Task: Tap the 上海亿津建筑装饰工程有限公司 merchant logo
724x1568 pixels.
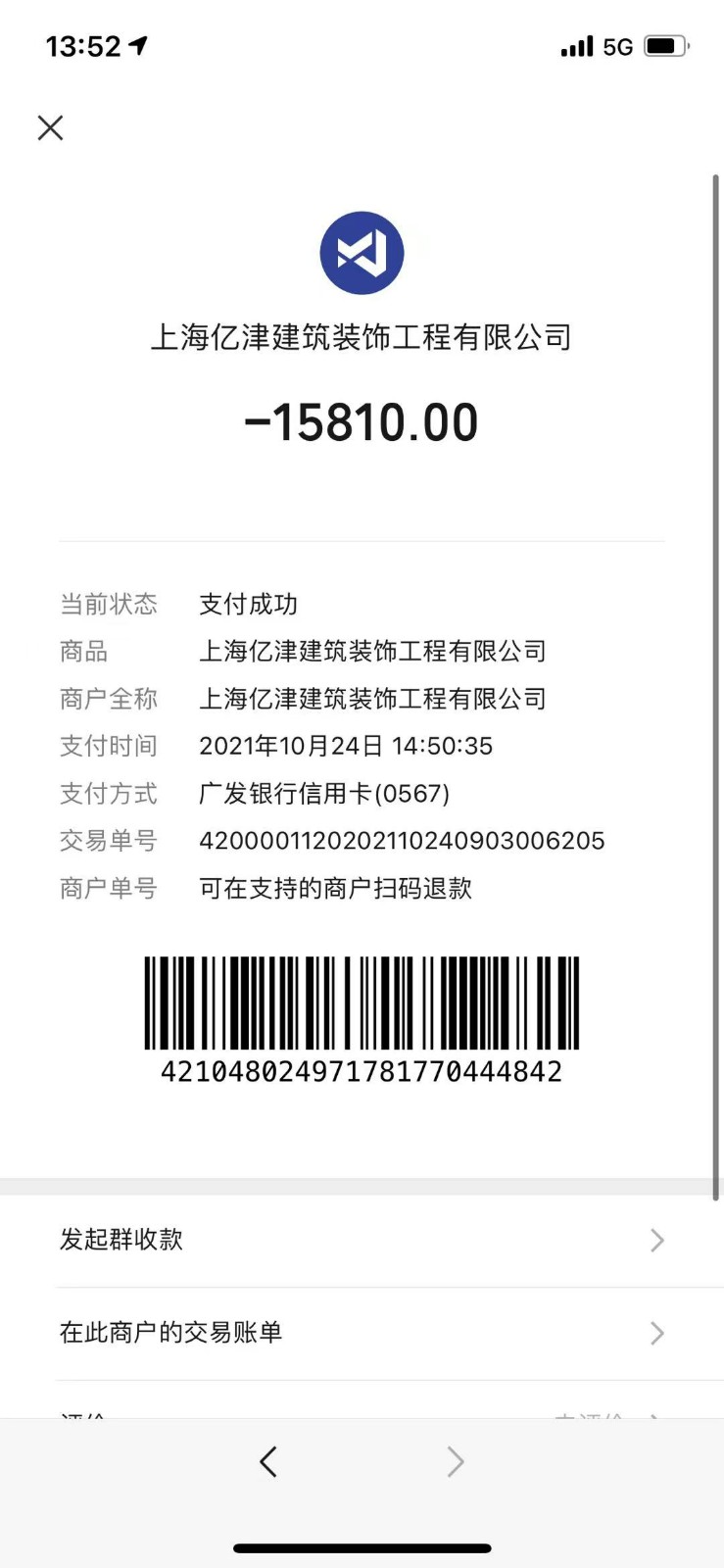Action: [x=362, y=253]
